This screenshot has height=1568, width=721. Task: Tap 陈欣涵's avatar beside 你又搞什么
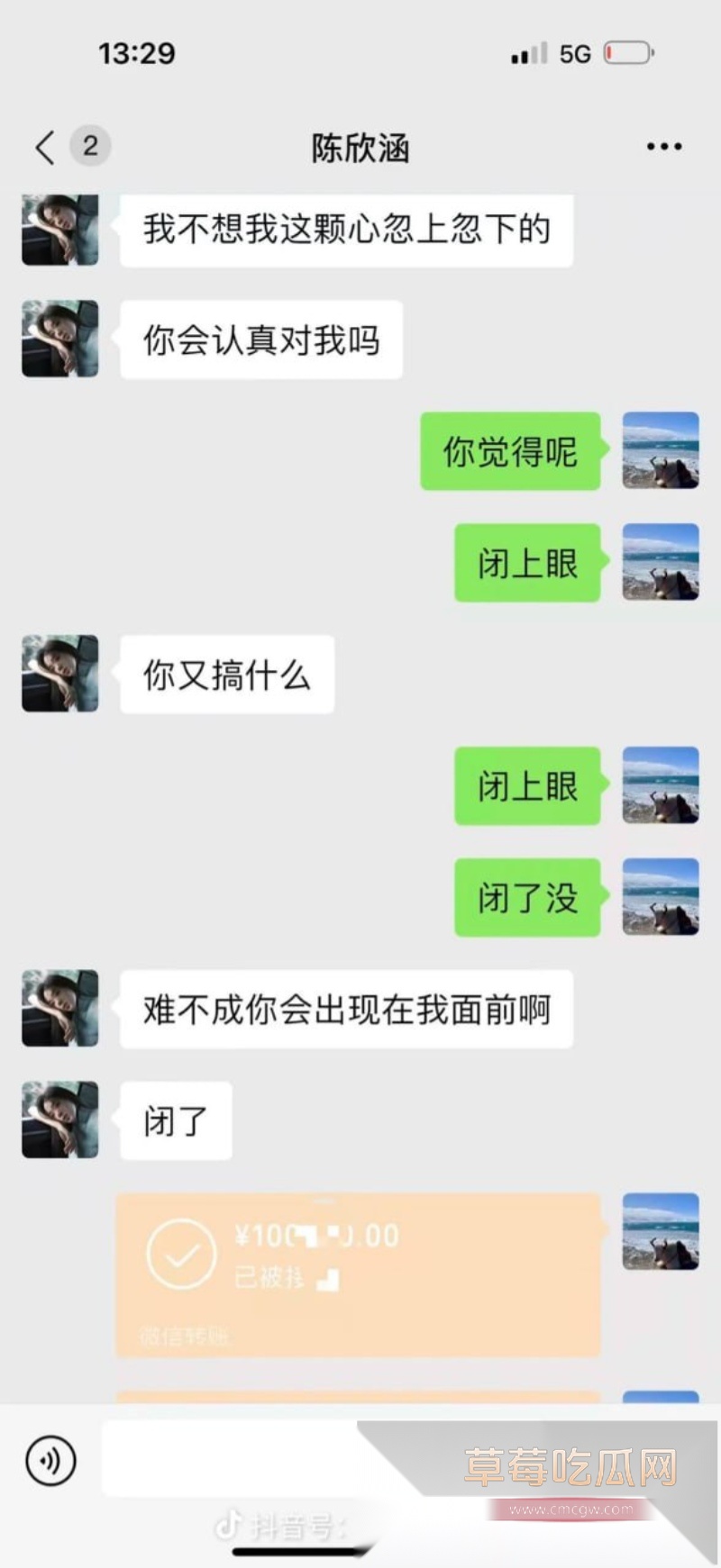[x=59, y=673]
